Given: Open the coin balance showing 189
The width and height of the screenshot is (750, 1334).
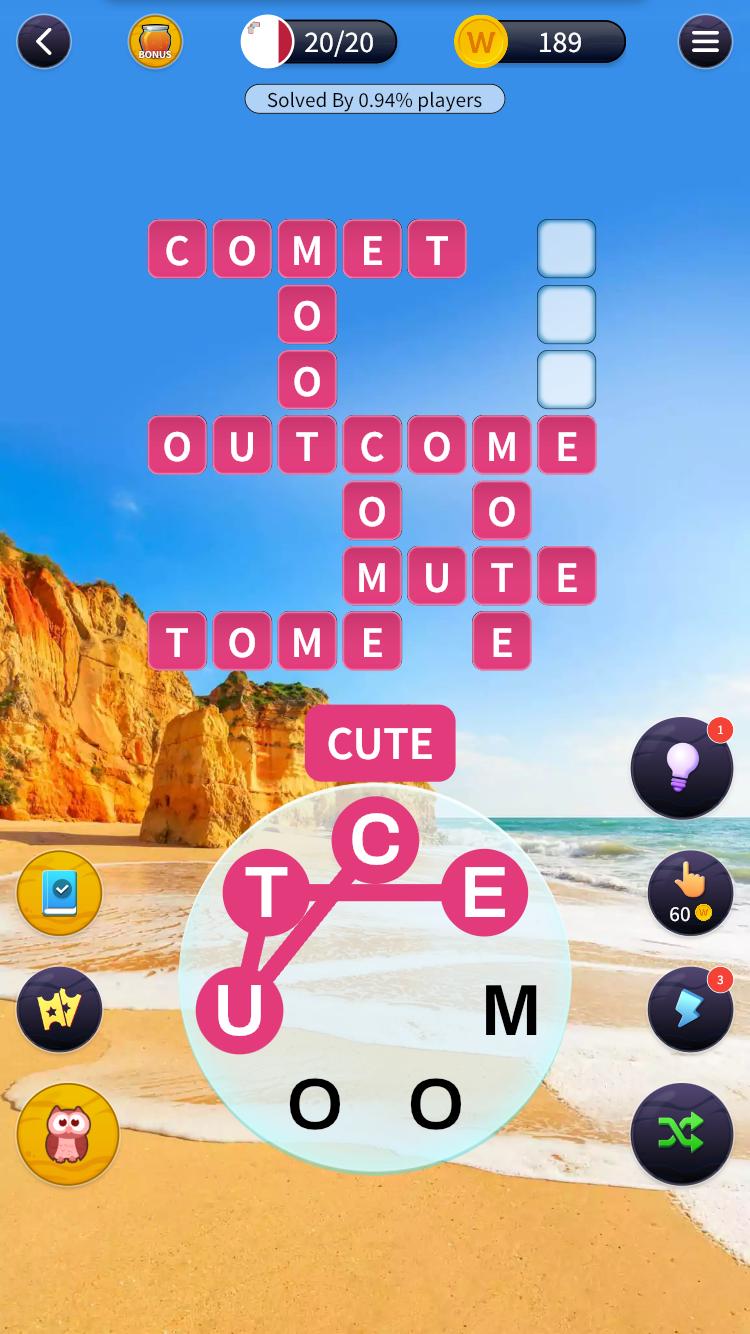Looking at the screenshot, I should [x=541, y=42].
